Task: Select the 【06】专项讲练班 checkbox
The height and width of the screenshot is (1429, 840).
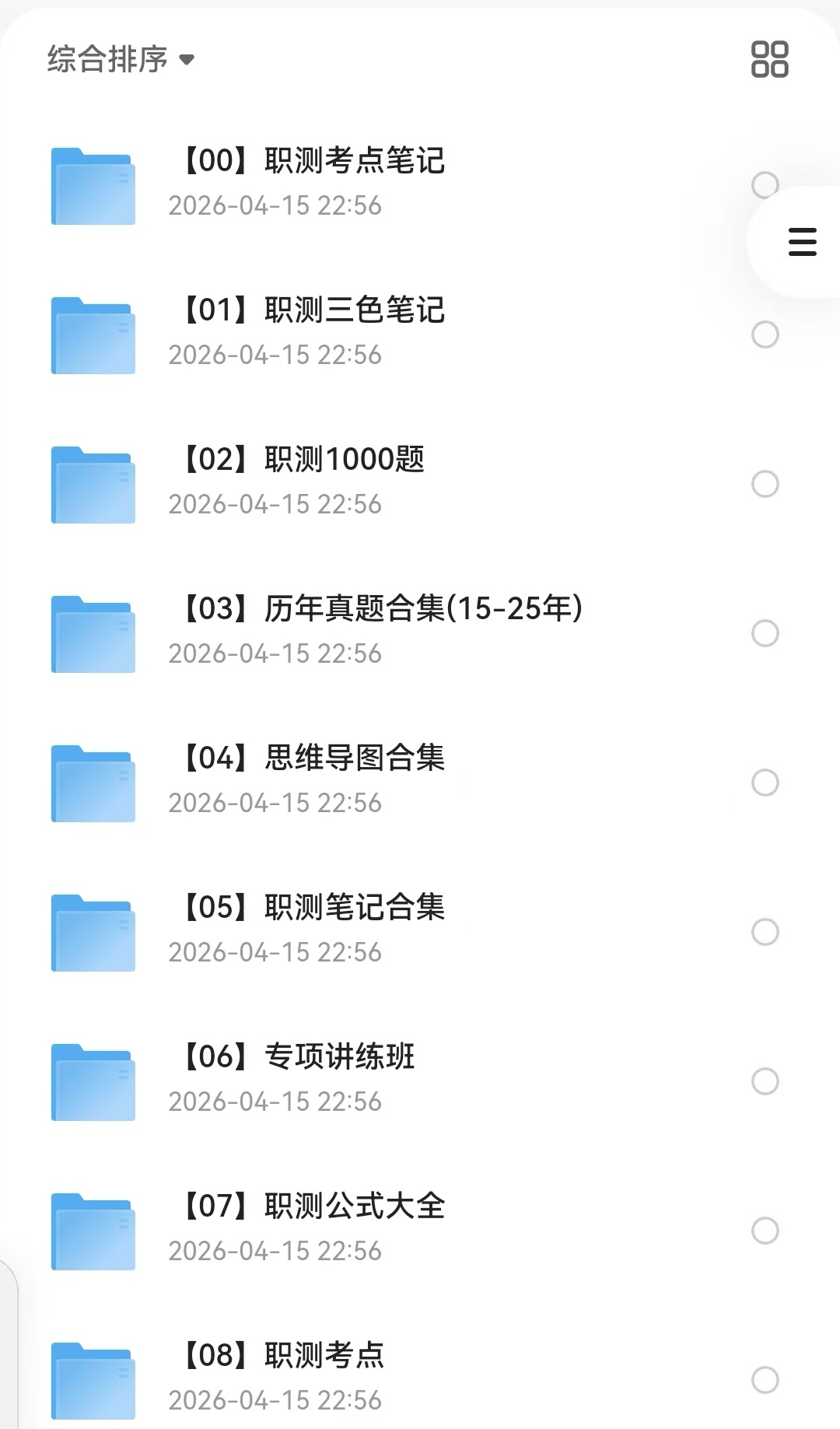Action: point(765,1081)
